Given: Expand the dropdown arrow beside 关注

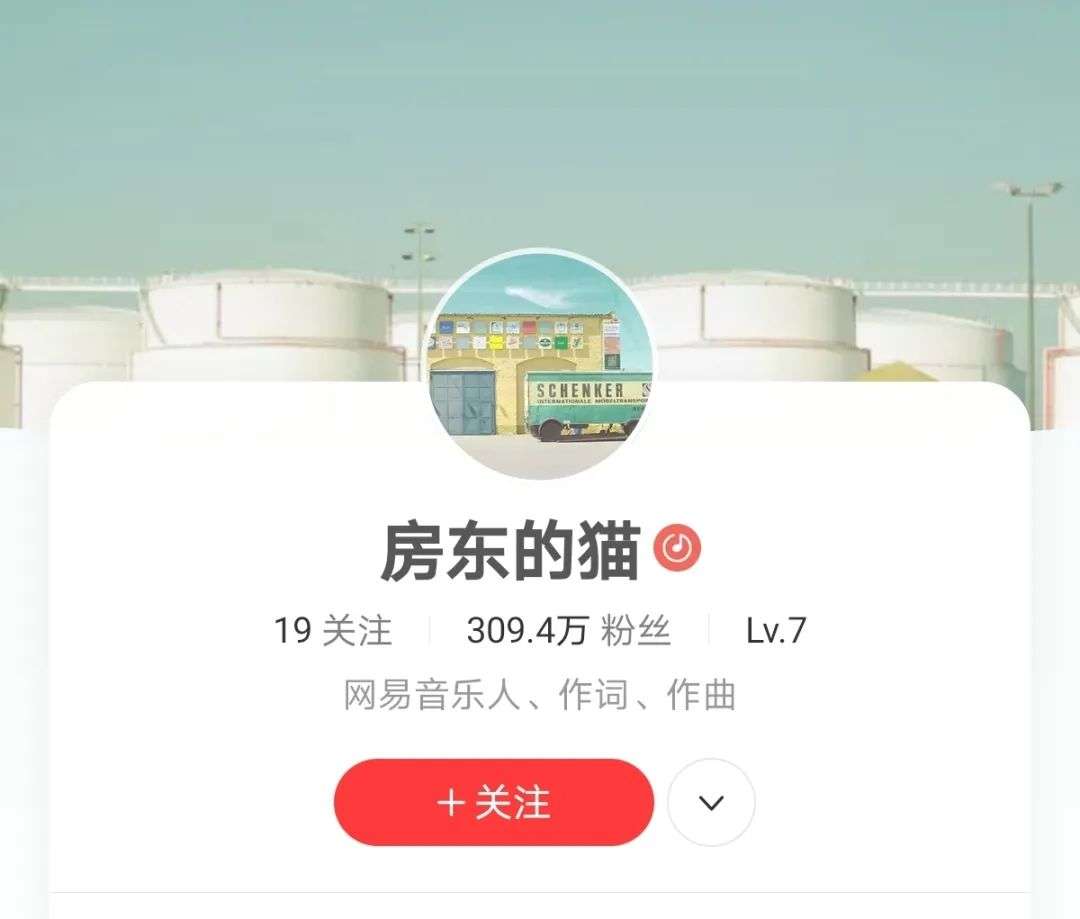Looking at the screenshot, I should (x=711, y=802).
